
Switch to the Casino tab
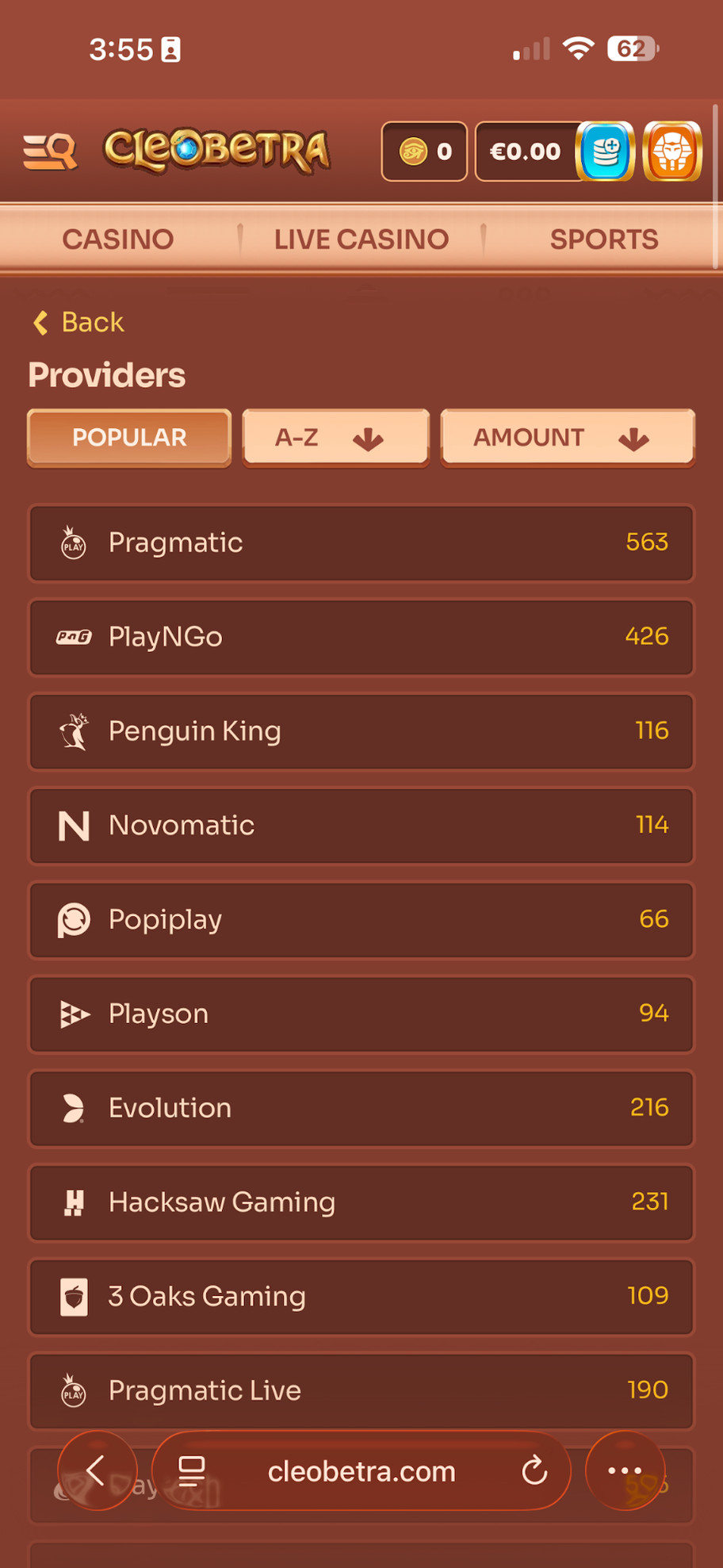[x=118, y=240]
